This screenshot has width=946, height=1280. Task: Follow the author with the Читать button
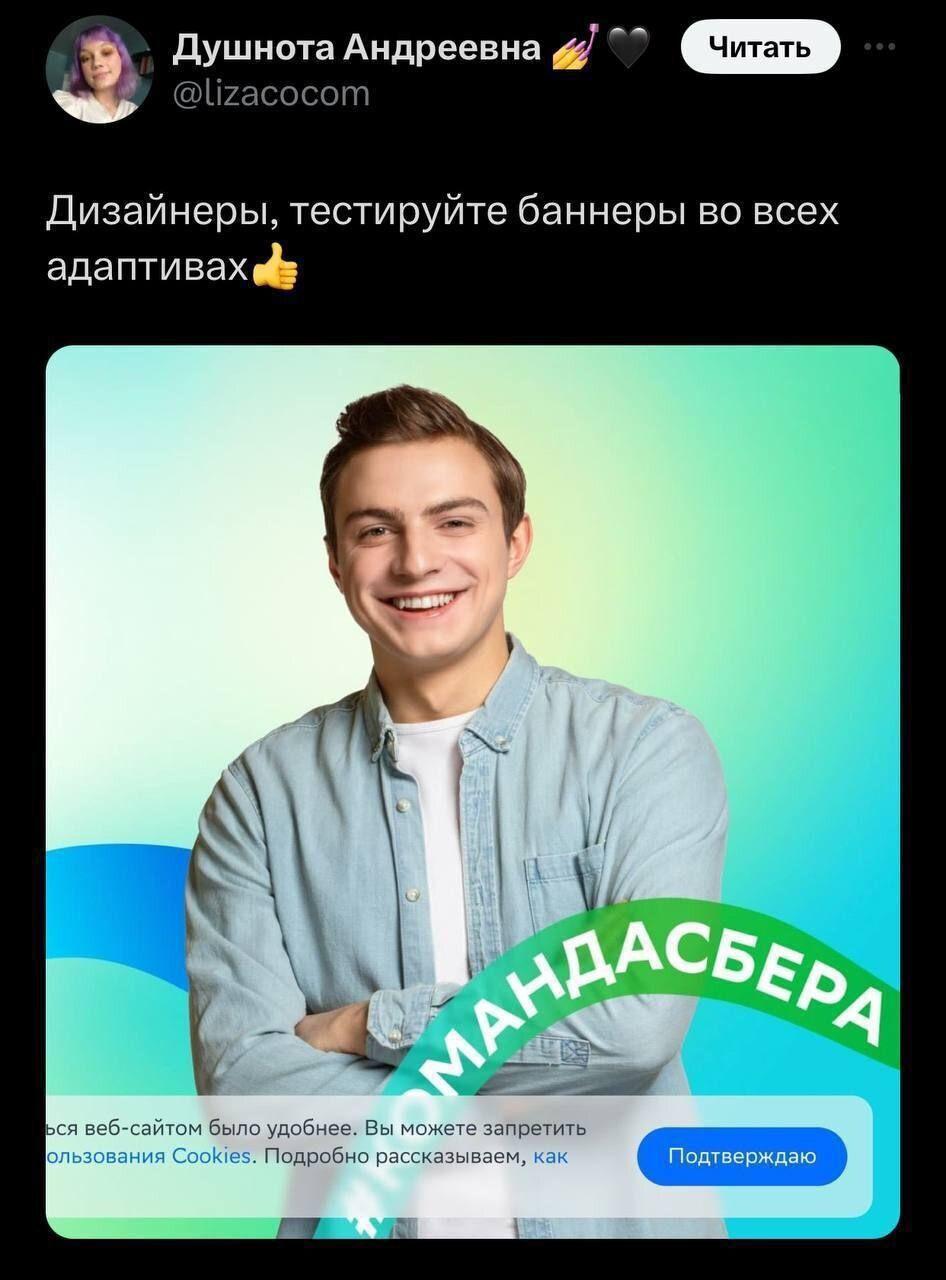760,46
